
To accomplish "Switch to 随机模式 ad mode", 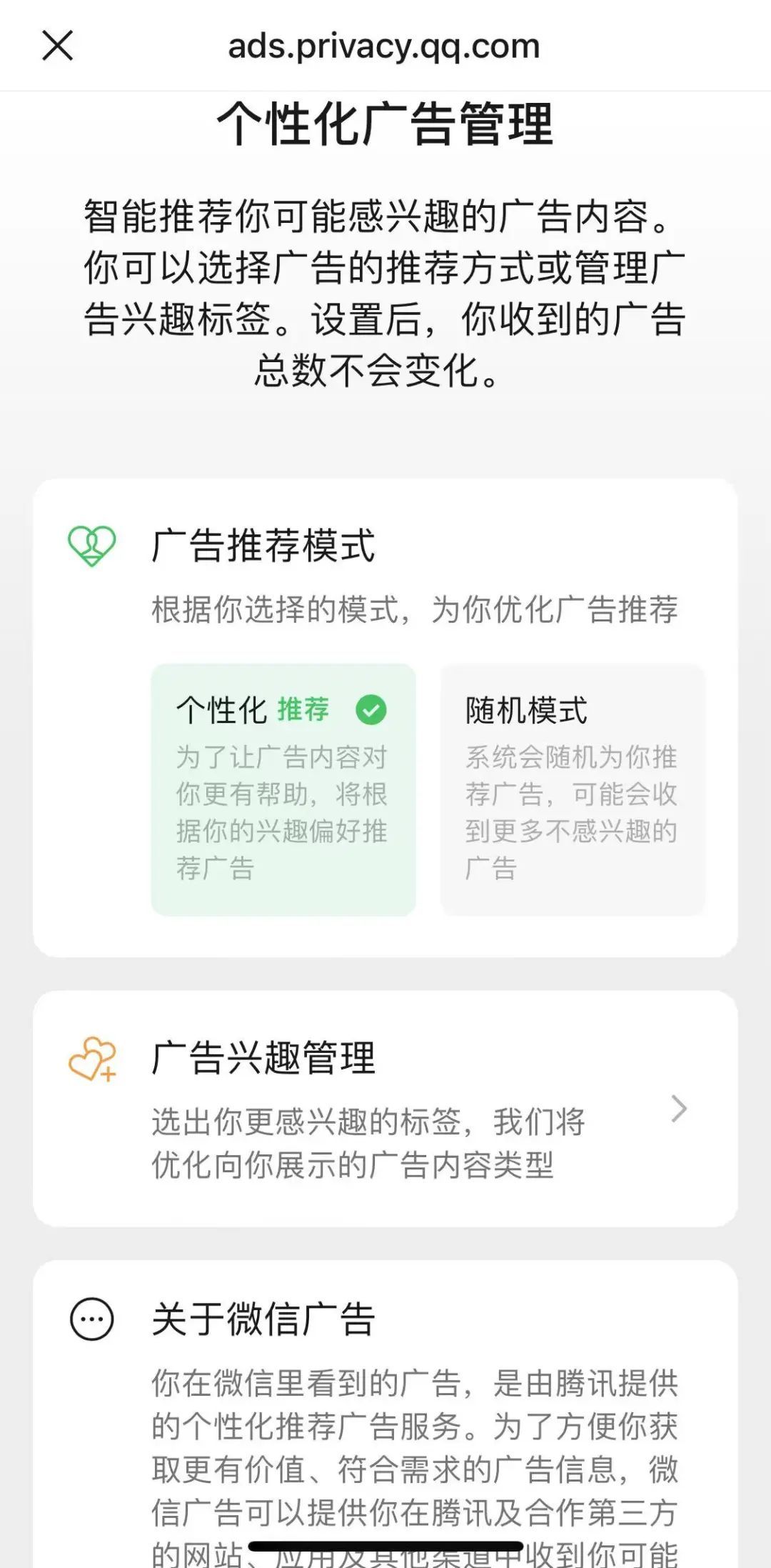I will point(573,789).
